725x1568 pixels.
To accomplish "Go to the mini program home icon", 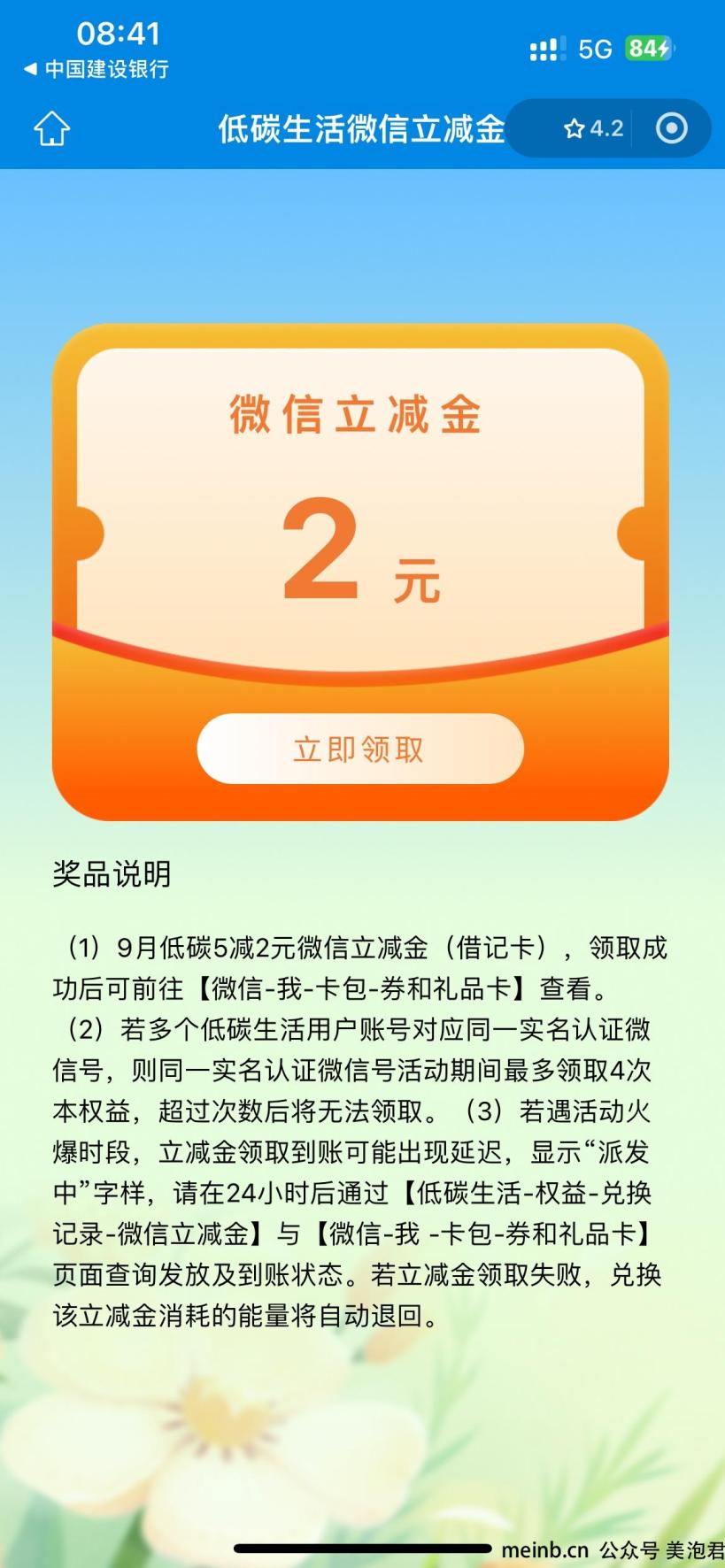I will click(51, 129).
